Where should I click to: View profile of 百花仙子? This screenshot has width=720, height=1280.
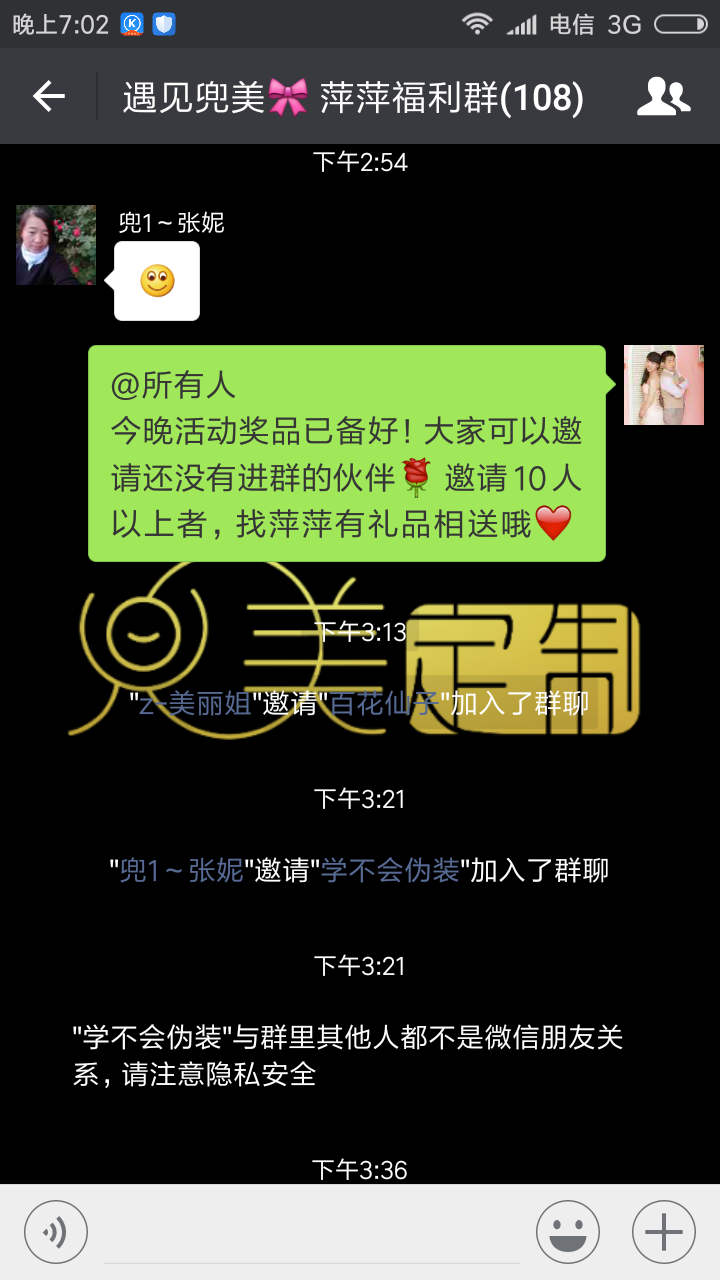click(385, 704)
